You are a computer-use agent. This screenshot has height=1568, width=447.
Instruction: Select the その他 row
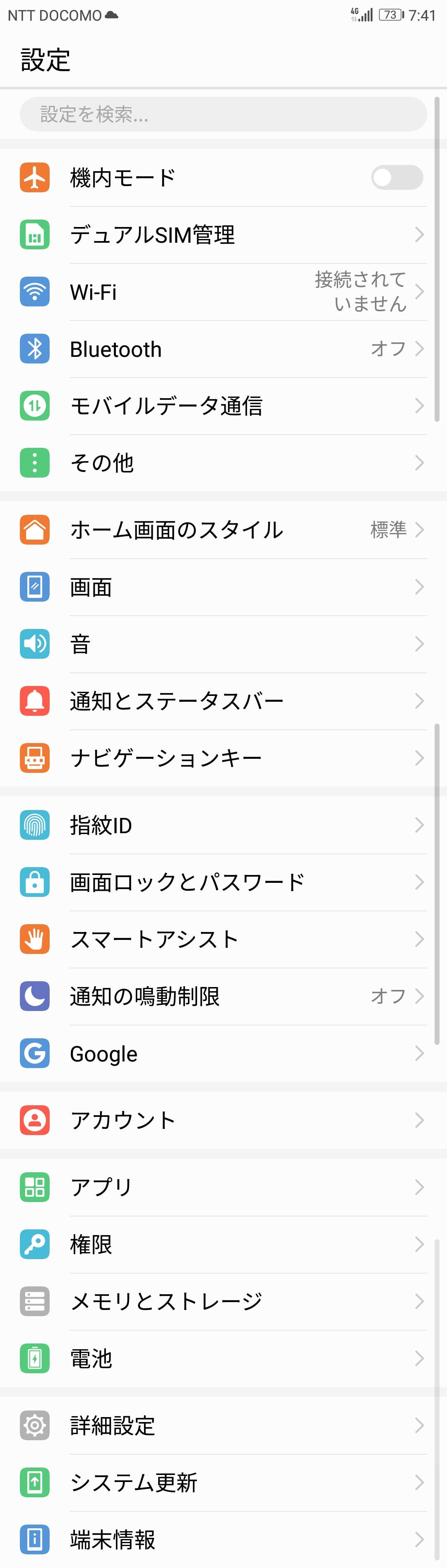coord(223,463)
